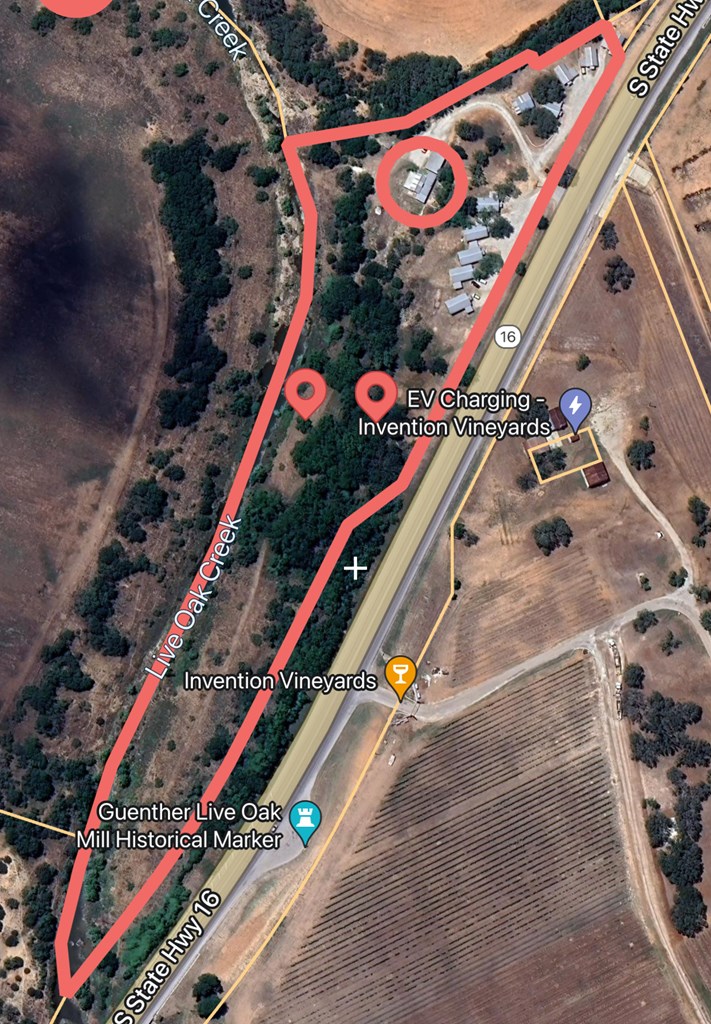Select the Invention Vineyards winery pin
711x1024 pixels.
400,675
